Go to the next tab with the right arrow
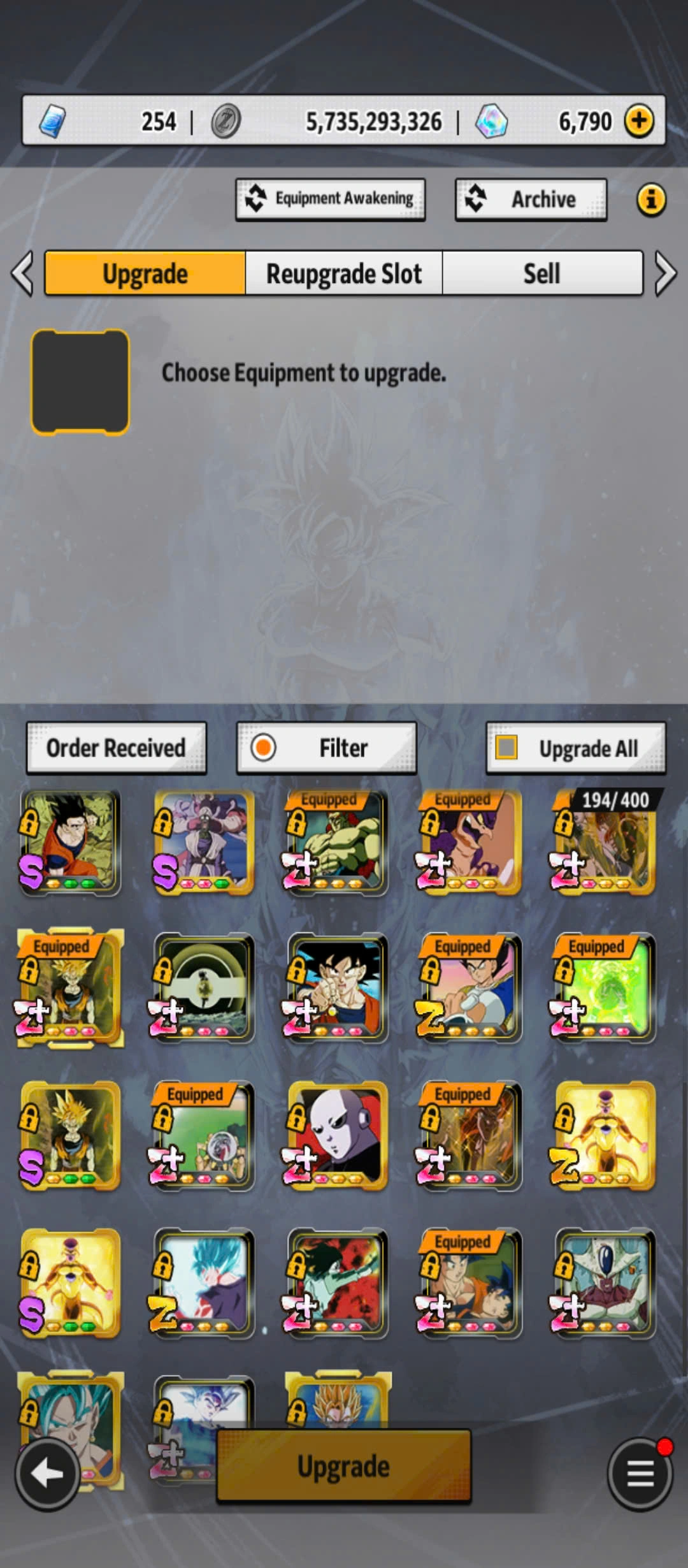 point(665,273)
